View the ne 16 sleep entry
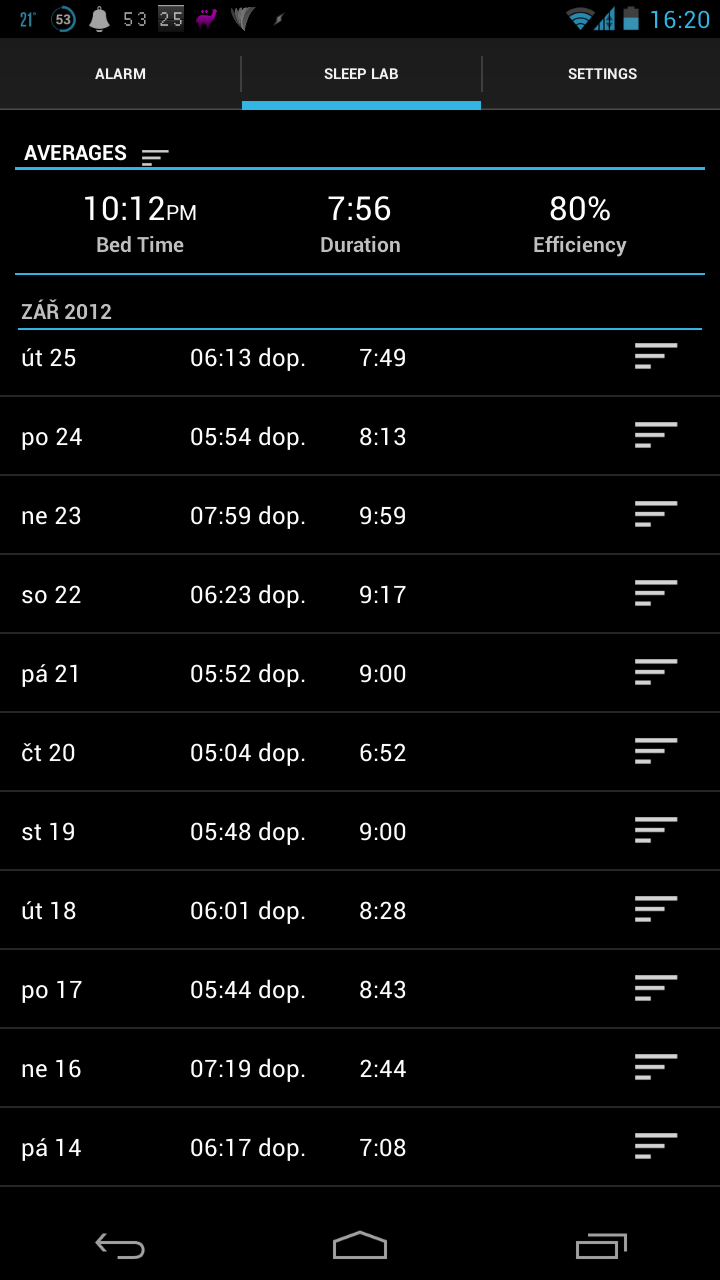This screenshot has width=720, height=1280. pyautogui.click(x=360, y=1069)
